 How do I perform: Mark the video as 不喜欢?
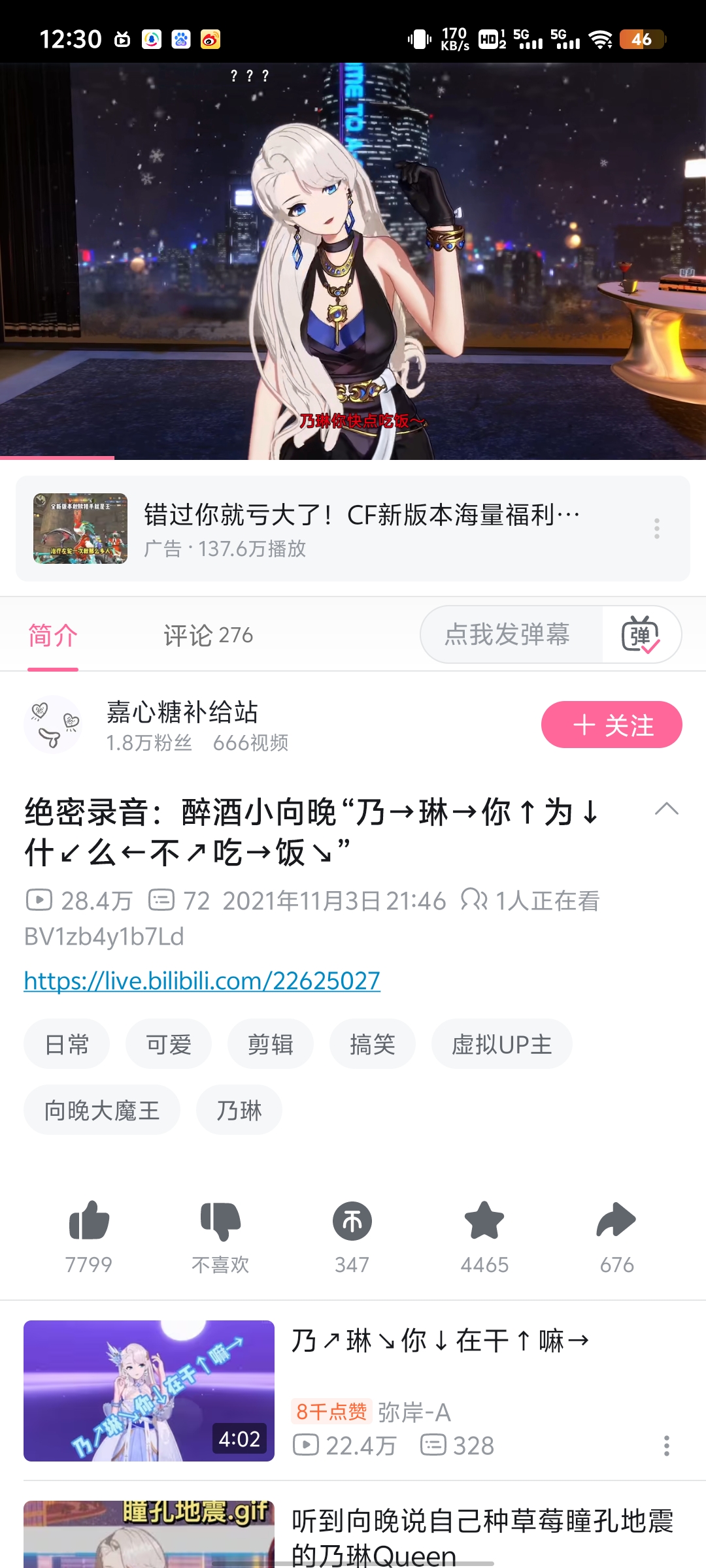click(220, 1220)
